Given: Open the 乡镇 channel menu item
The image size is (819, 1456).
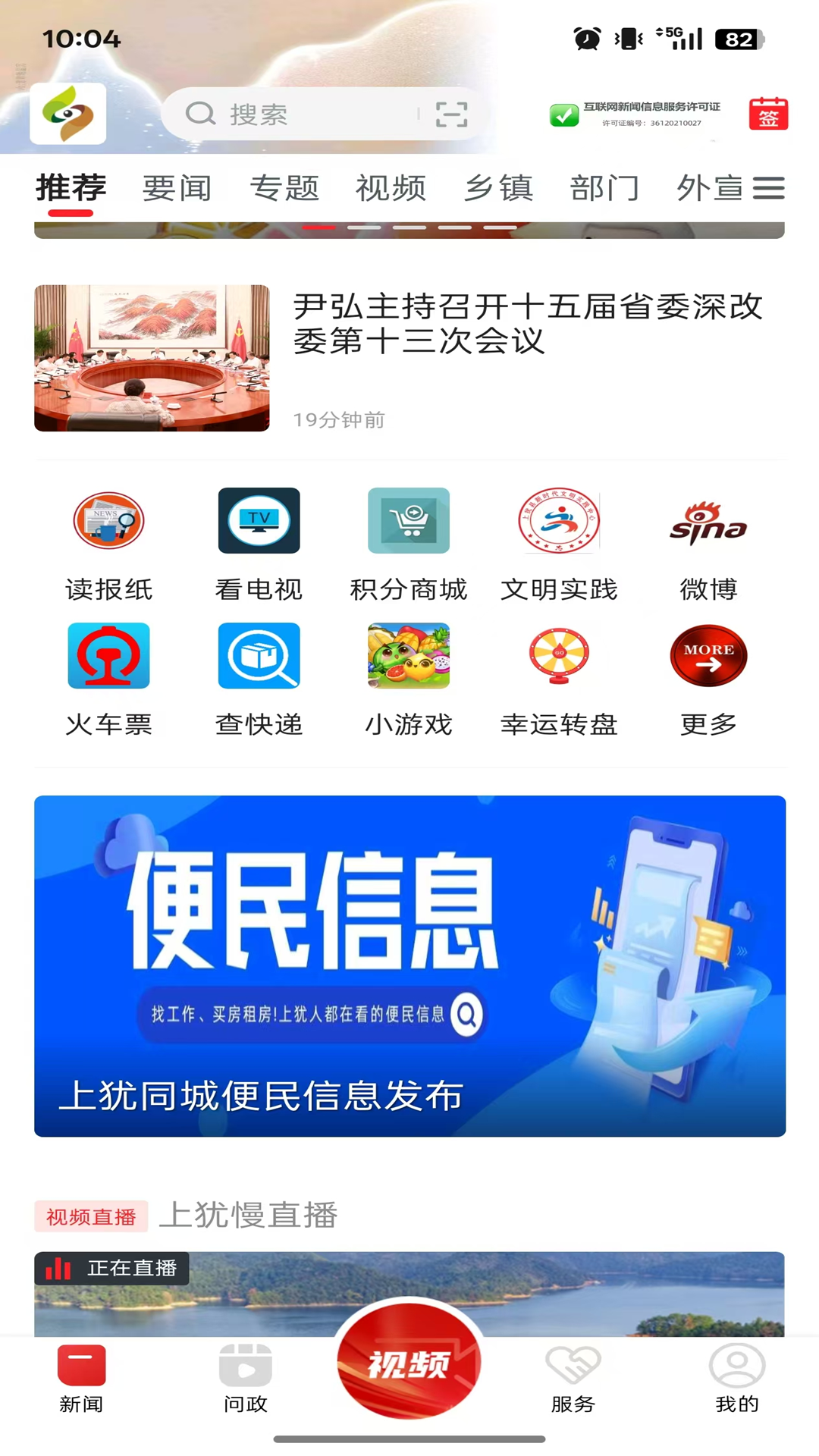Looking at the screenshot, I should point(497,189).
